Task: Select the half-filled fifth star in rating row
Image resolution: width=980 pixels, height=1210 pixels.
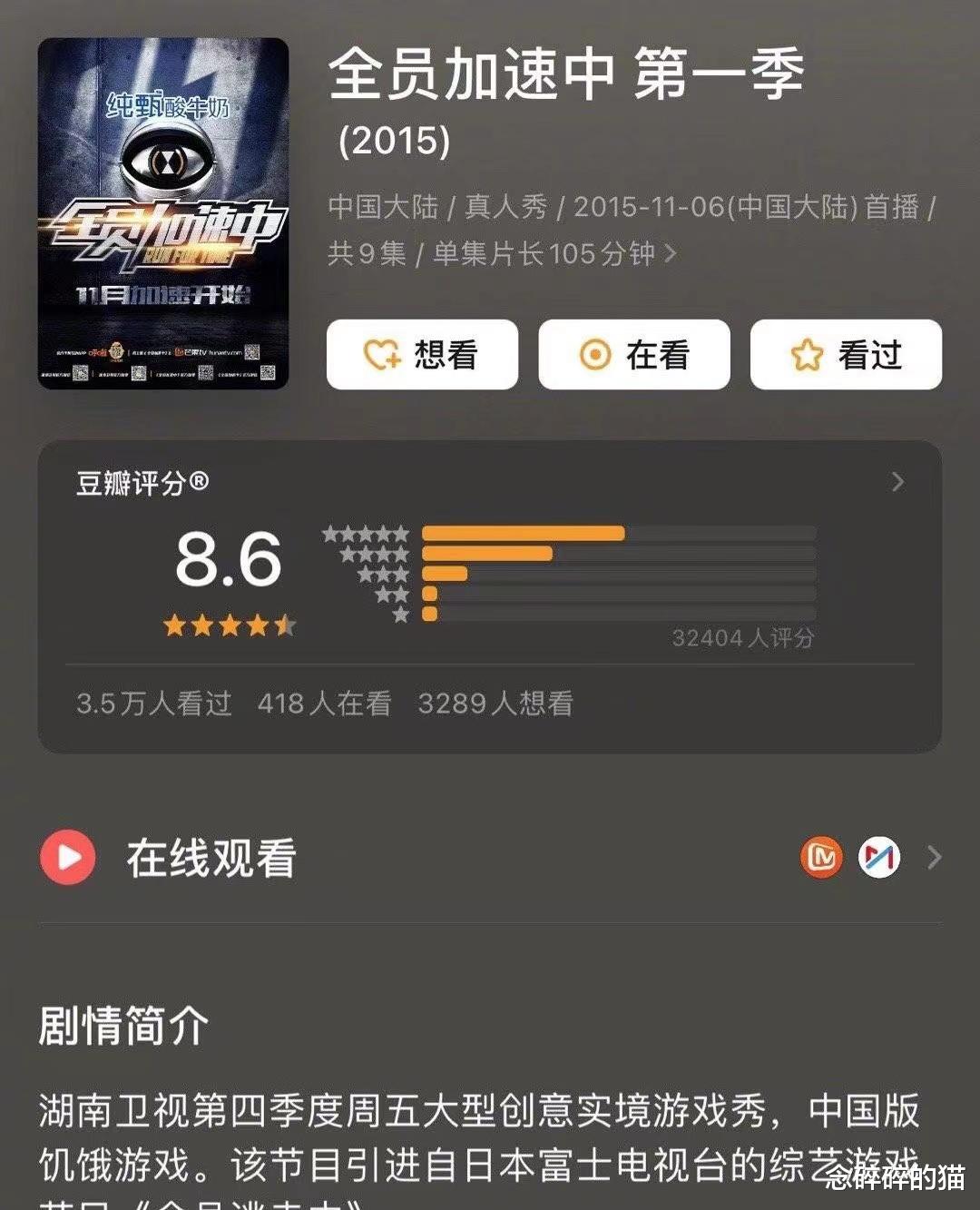Action: (x=287, y=624)
